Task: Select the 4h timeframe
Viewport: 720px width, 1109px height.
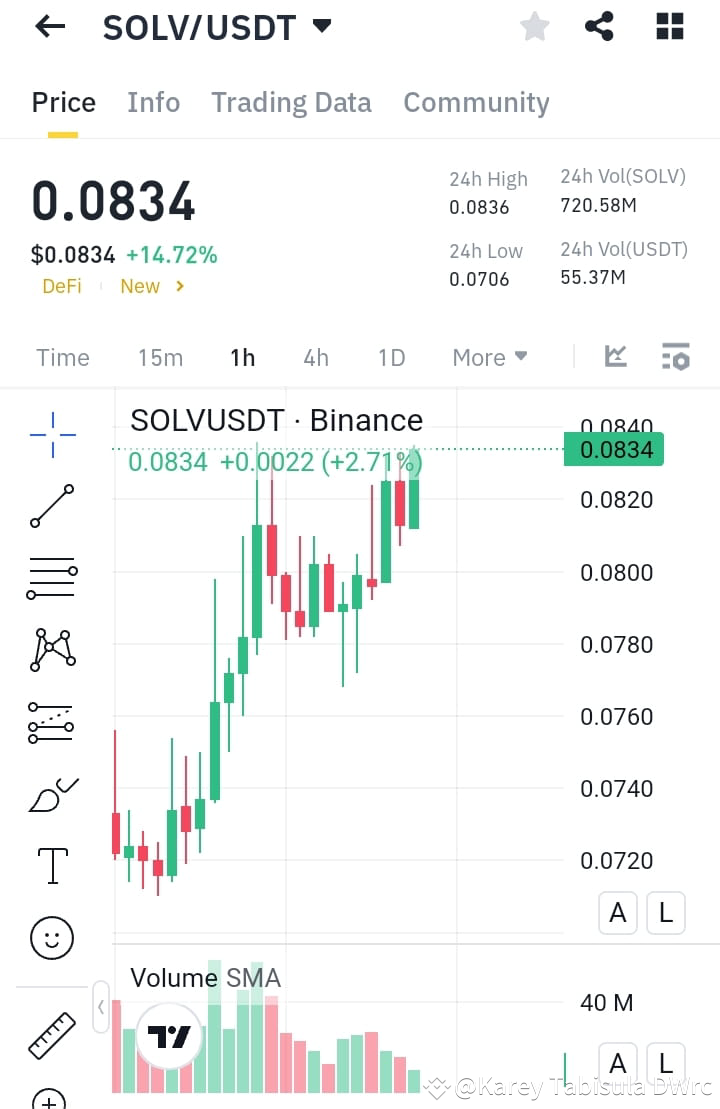Action: click(316, 357)
